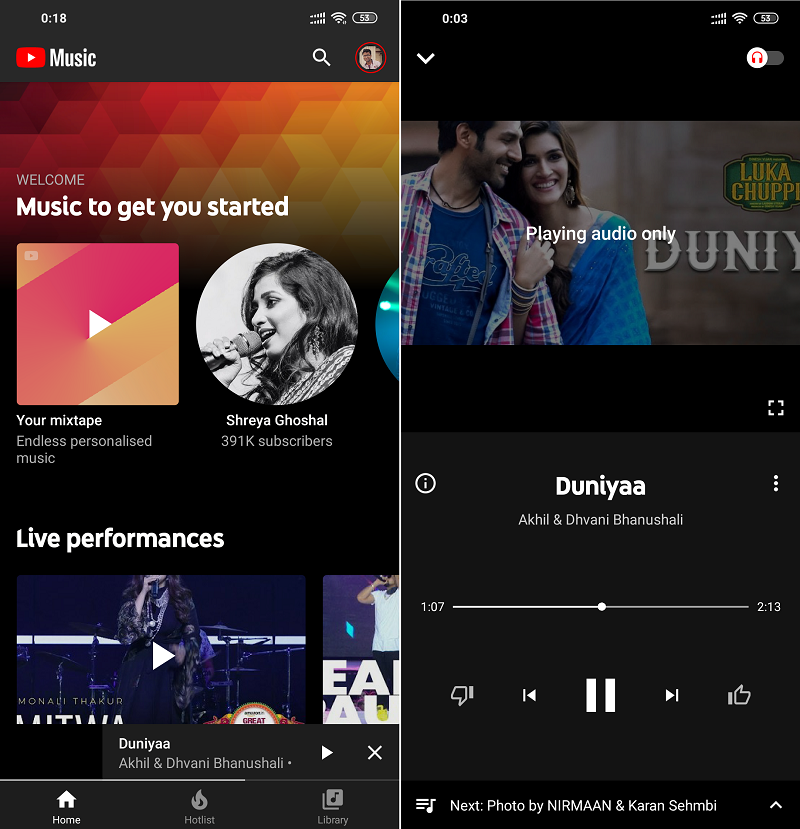Resume Duniyaa from the mini player

click(327, 752)
